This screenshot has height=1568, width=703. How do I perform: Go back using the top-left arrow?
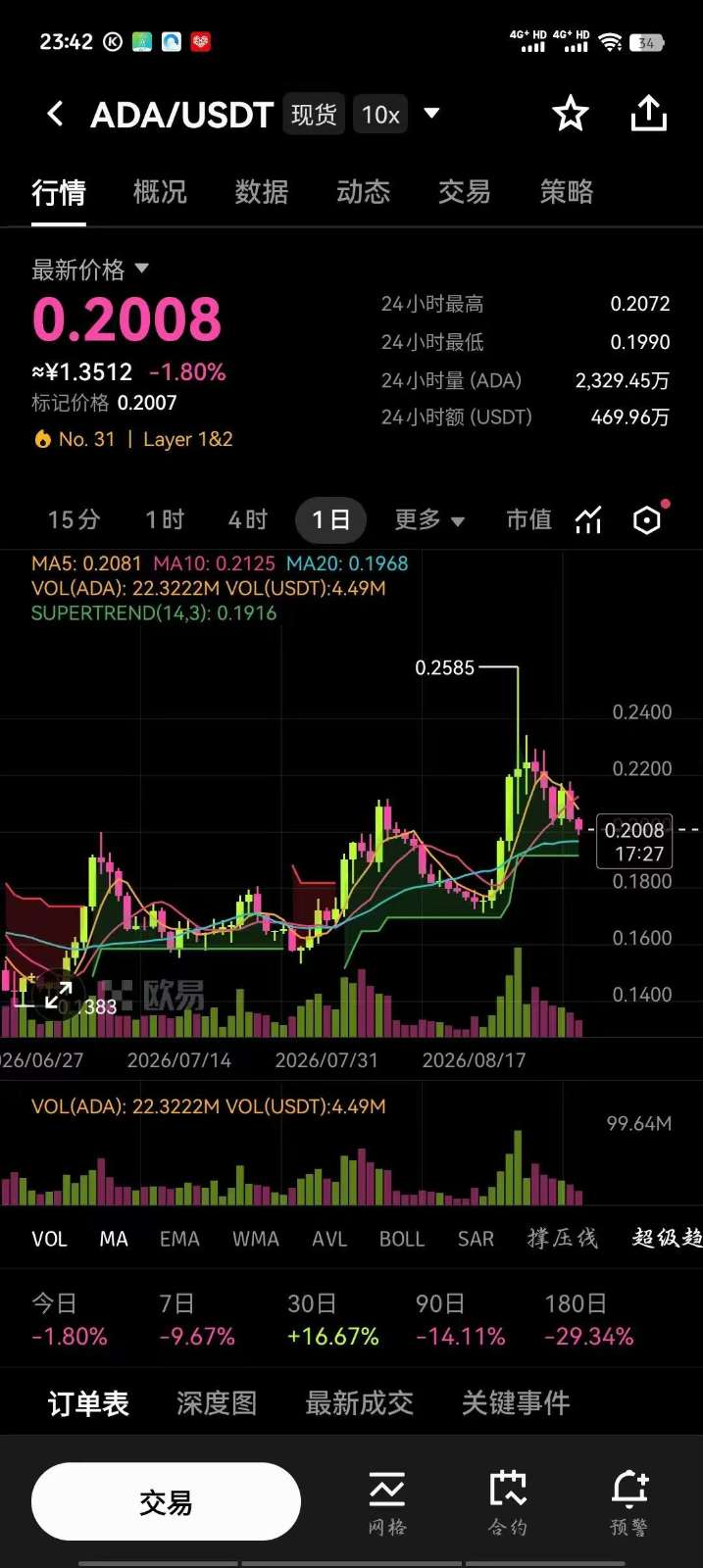tap(56, 115)
